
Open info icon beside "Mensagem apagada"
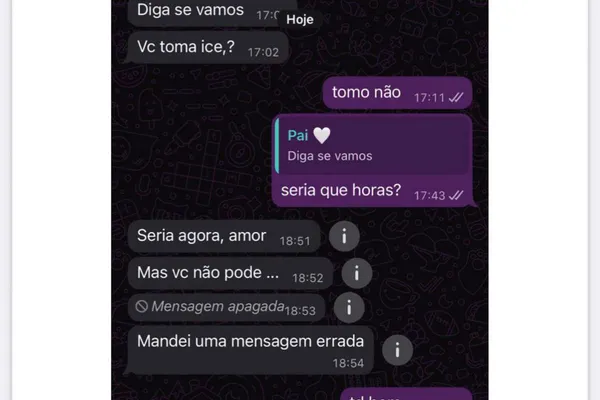tap(347, 307)
